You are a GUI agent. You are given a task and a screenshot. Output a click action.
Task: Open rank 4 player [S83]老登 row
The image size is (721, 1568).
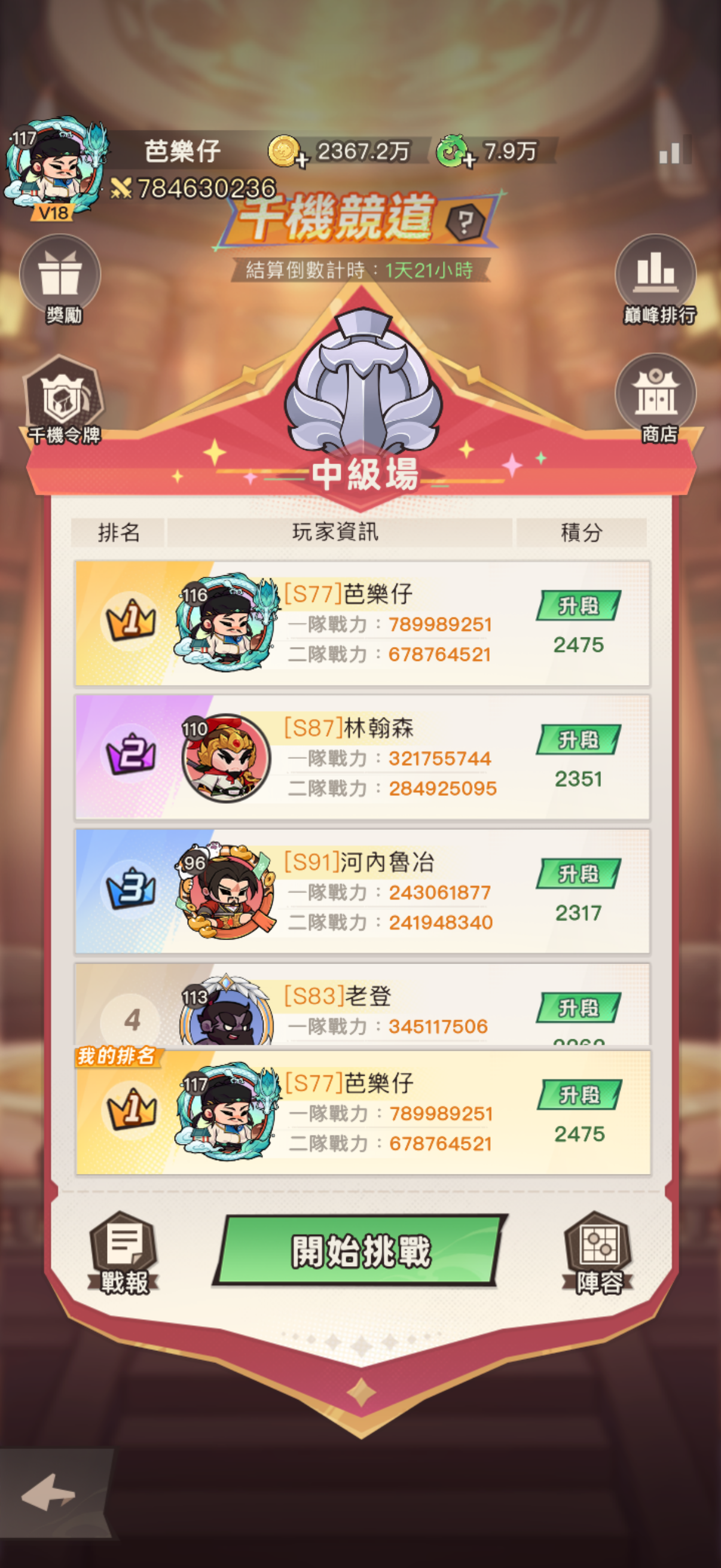tap(362, 1008)
